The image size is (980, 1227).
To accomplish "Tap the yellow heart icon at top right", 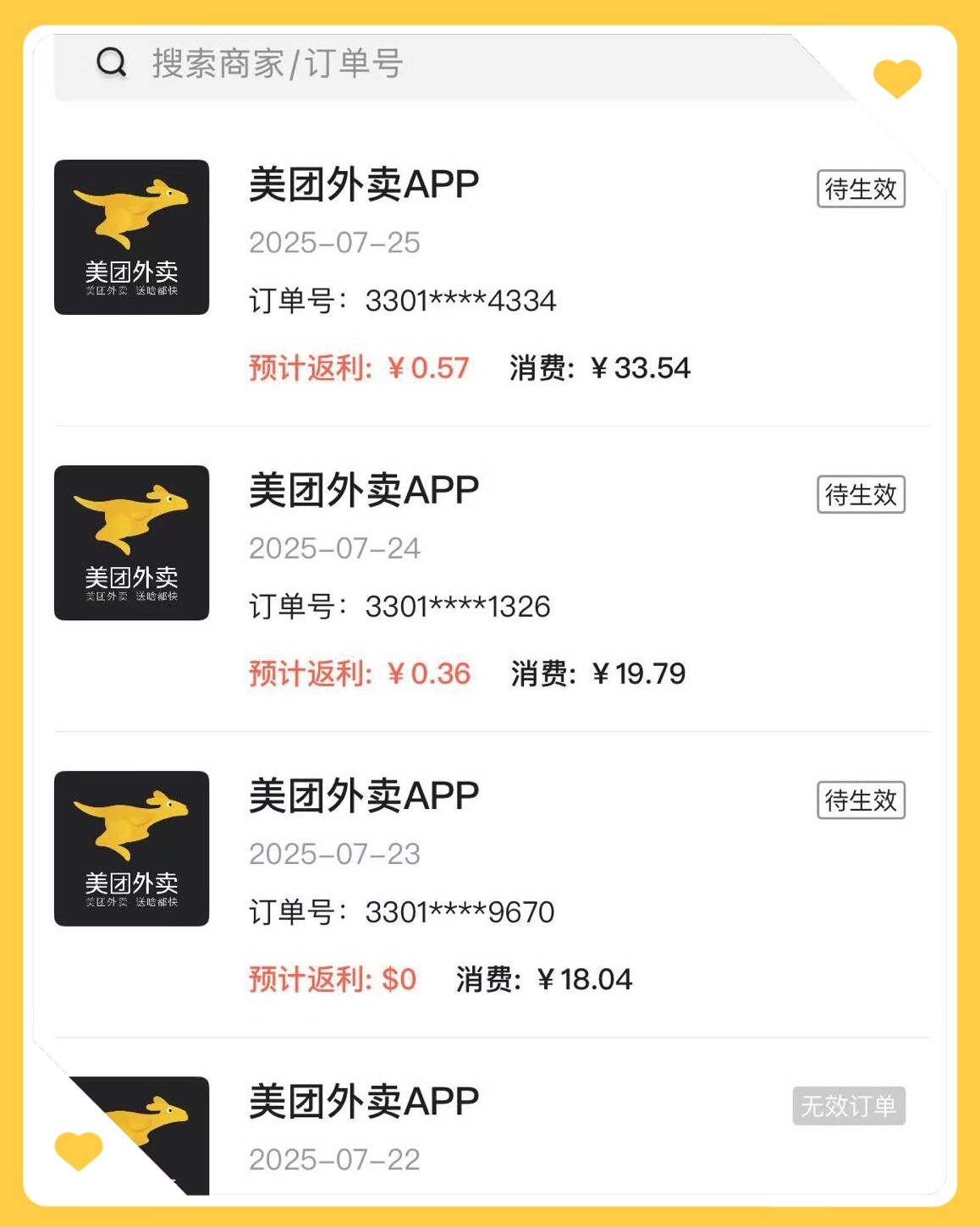I will click(896, 77).
